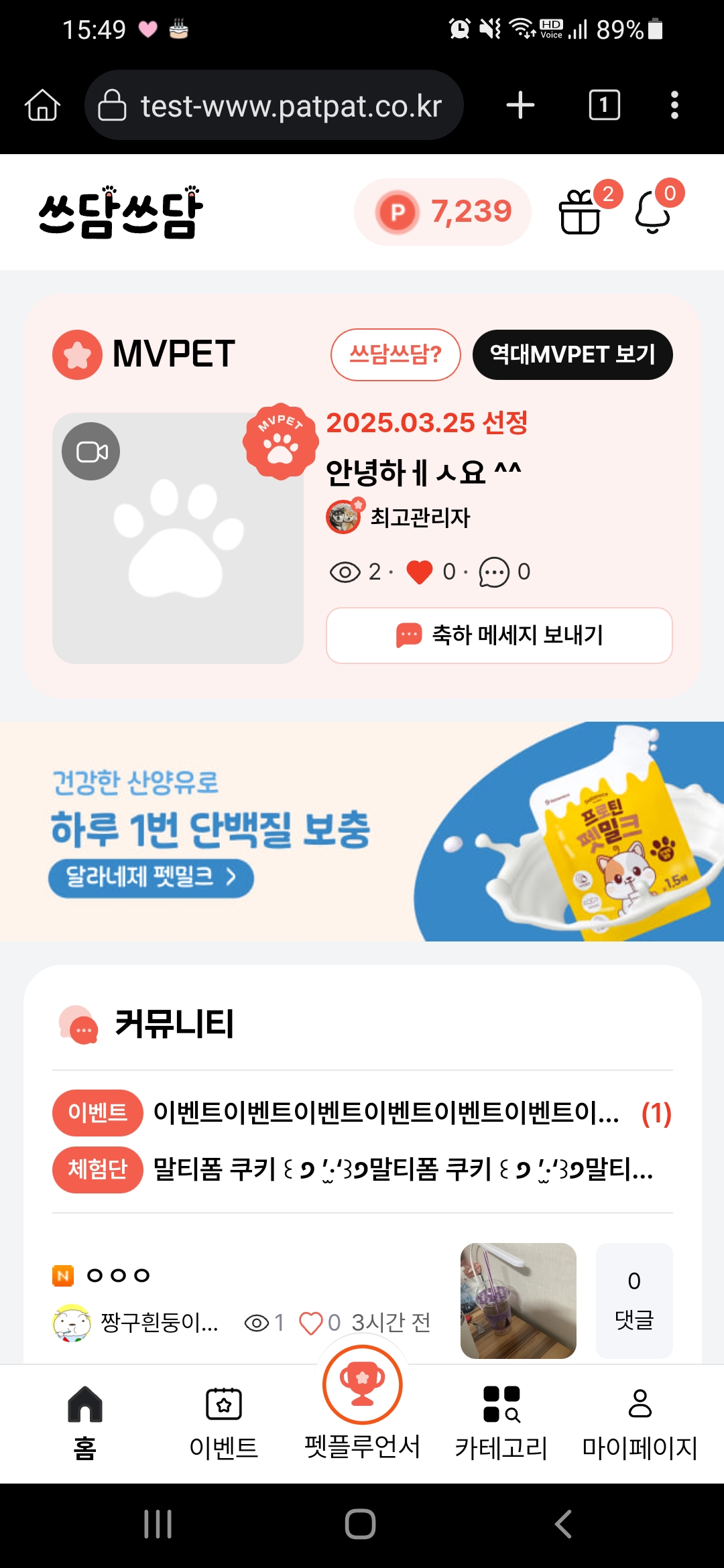Open the browser home page
Screen dimensions: 724x1568
pyautogui.click(x=43, y=105)
